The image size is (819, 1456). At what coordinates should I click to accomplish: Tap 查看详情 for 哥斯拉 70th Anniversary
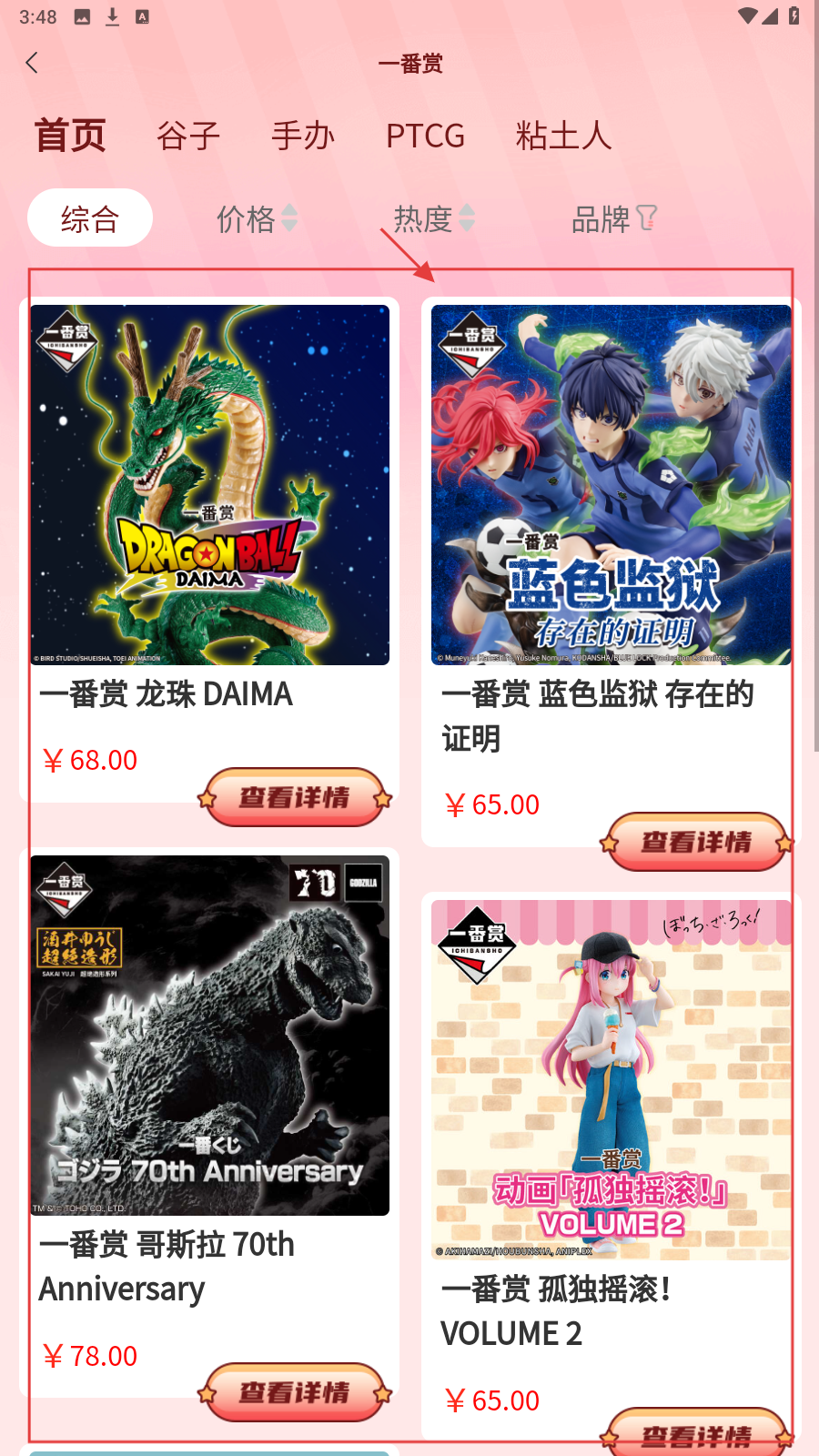point(294,1392)
